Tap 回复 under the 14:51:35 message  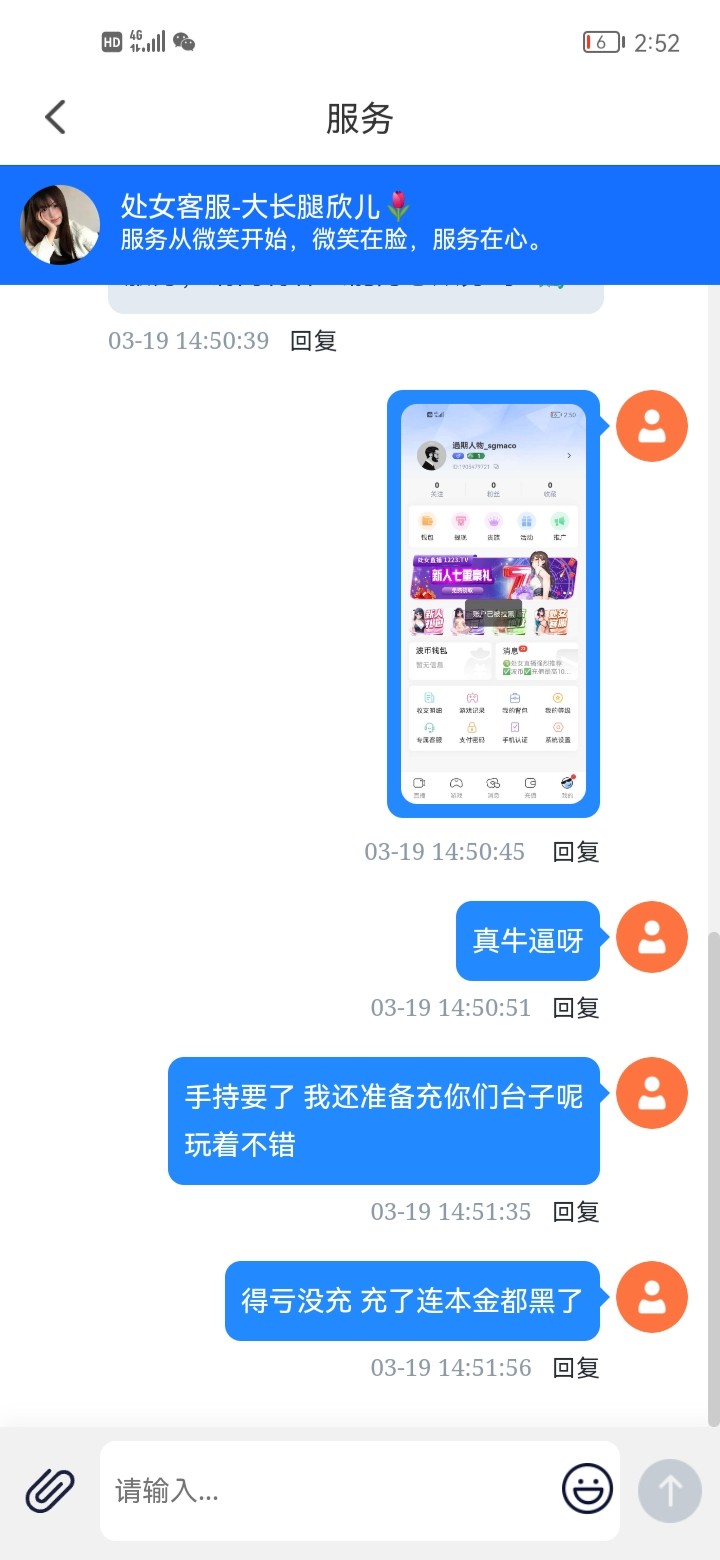(x=576, y=1212)
